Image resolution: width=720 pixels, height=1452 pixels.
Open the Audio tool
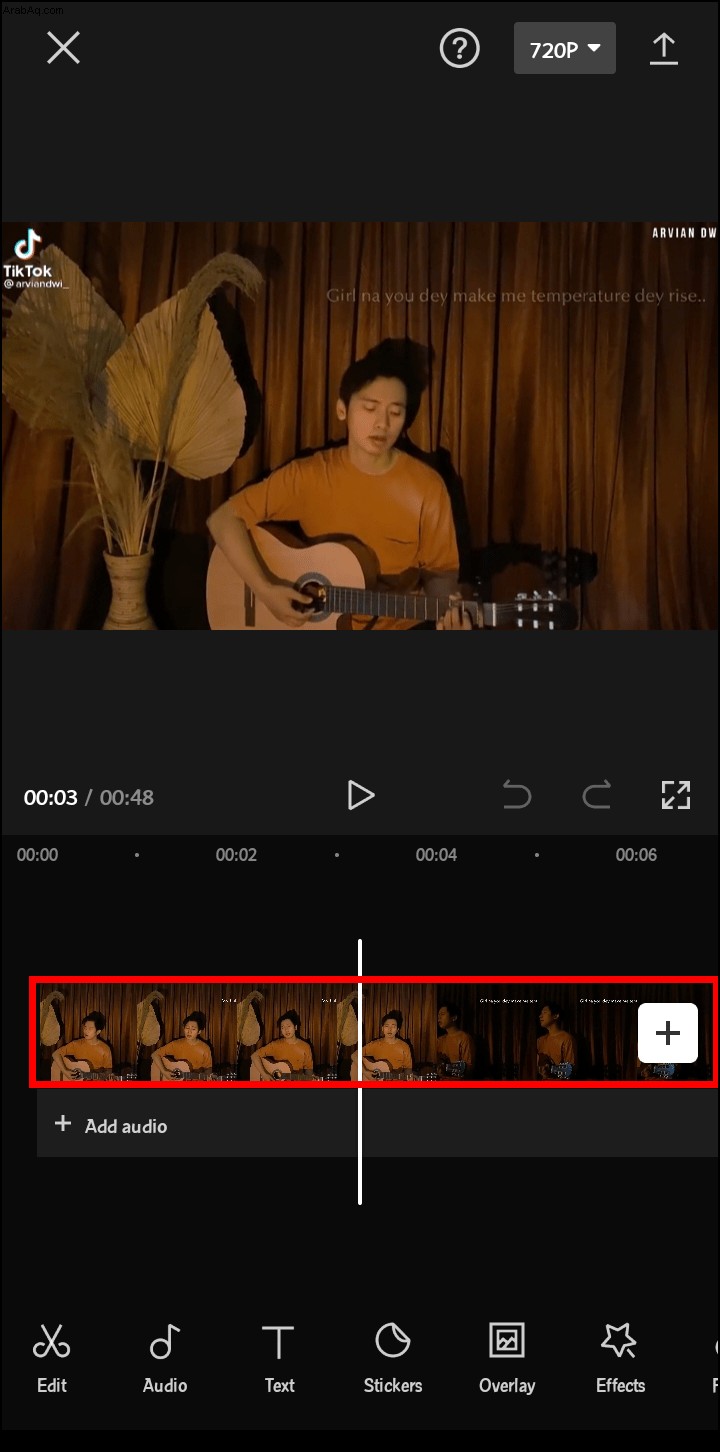click(165, 1357)
